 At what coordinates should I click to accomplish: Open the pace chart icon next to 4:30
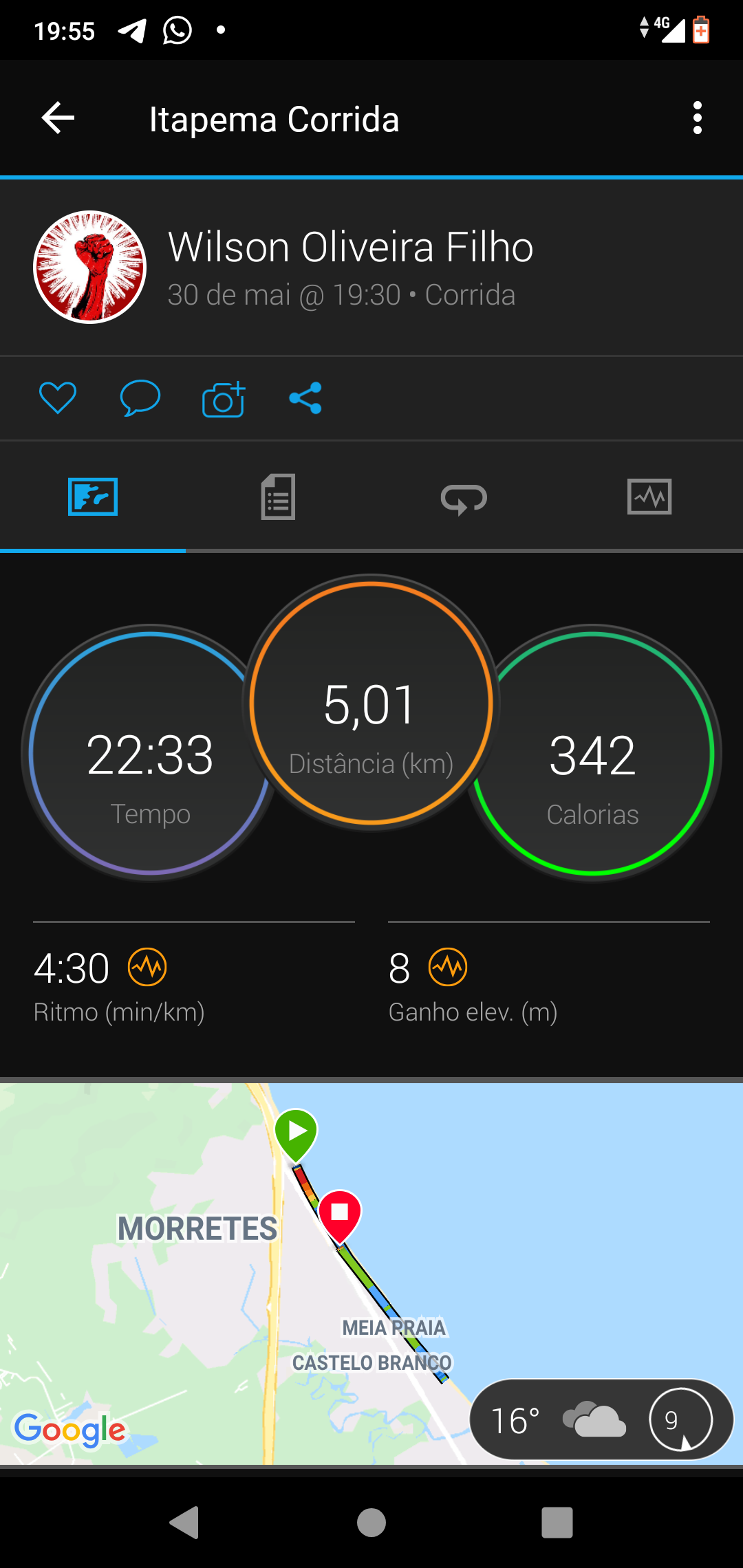coord(147,967)
